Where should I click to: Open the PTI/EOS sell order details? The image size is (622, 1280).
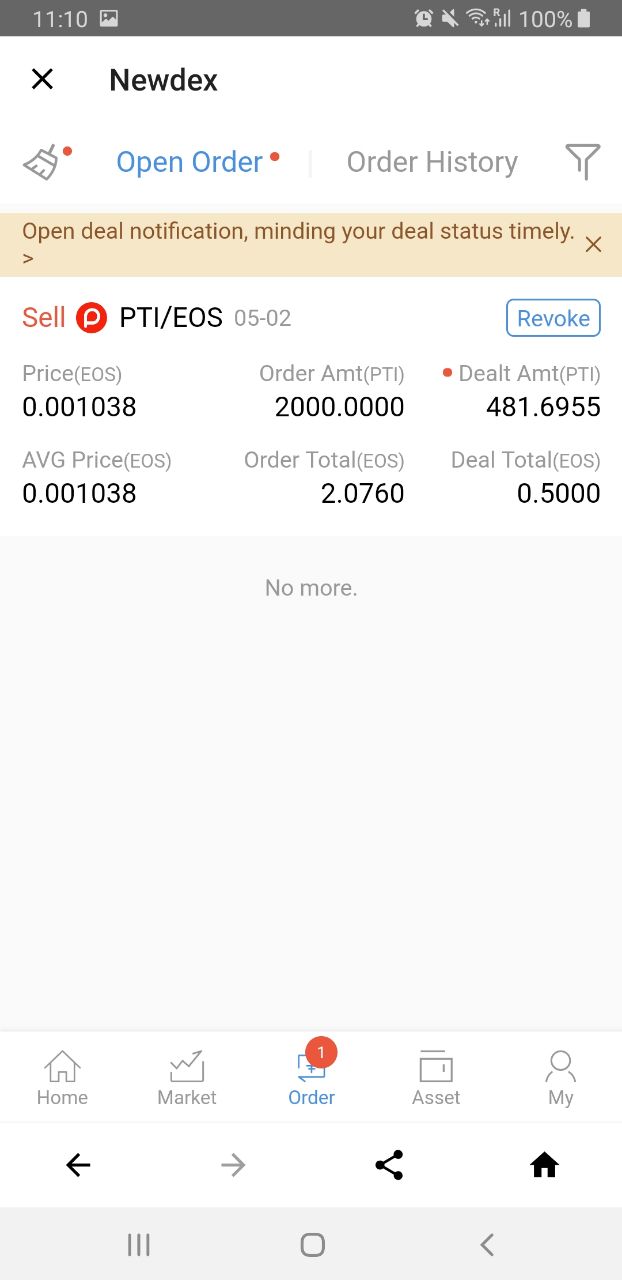pyautogui.click(x=311, y=406)
